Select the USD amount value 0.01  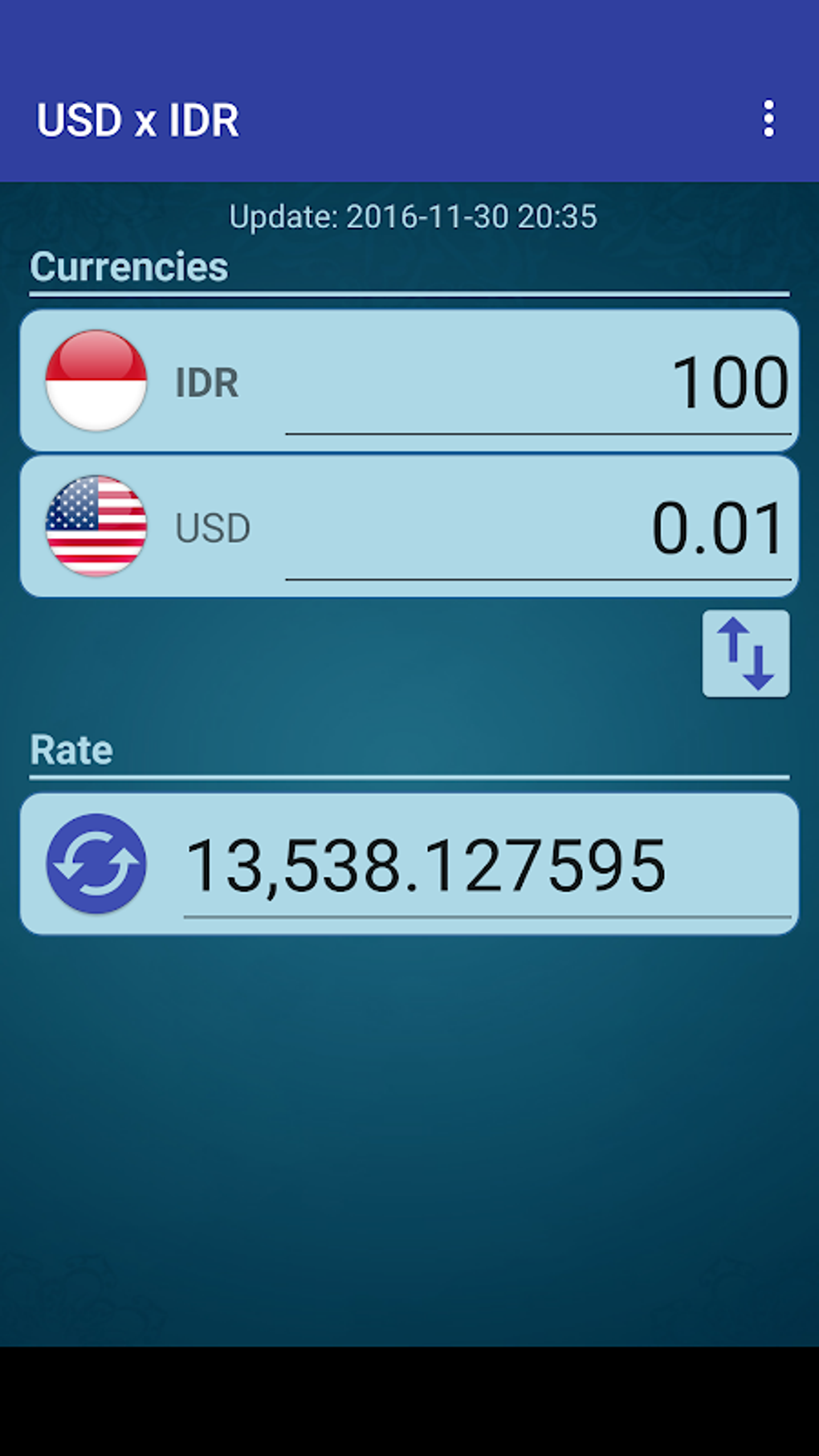(x=716, y=525)
